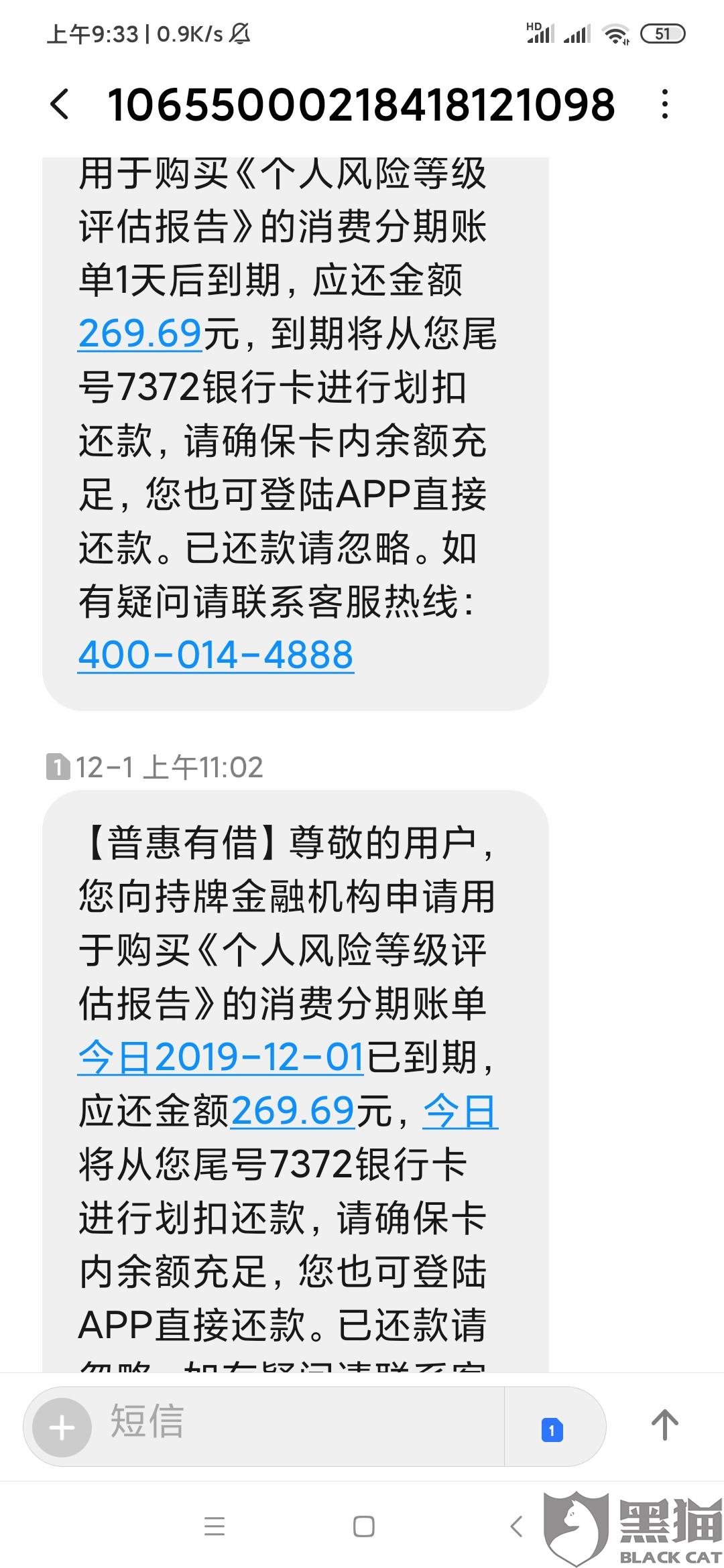The height and width of the screenshot is (1568, 724).
Task: Open the three-dot overflow menu
Action: click(x=664, y=105)
